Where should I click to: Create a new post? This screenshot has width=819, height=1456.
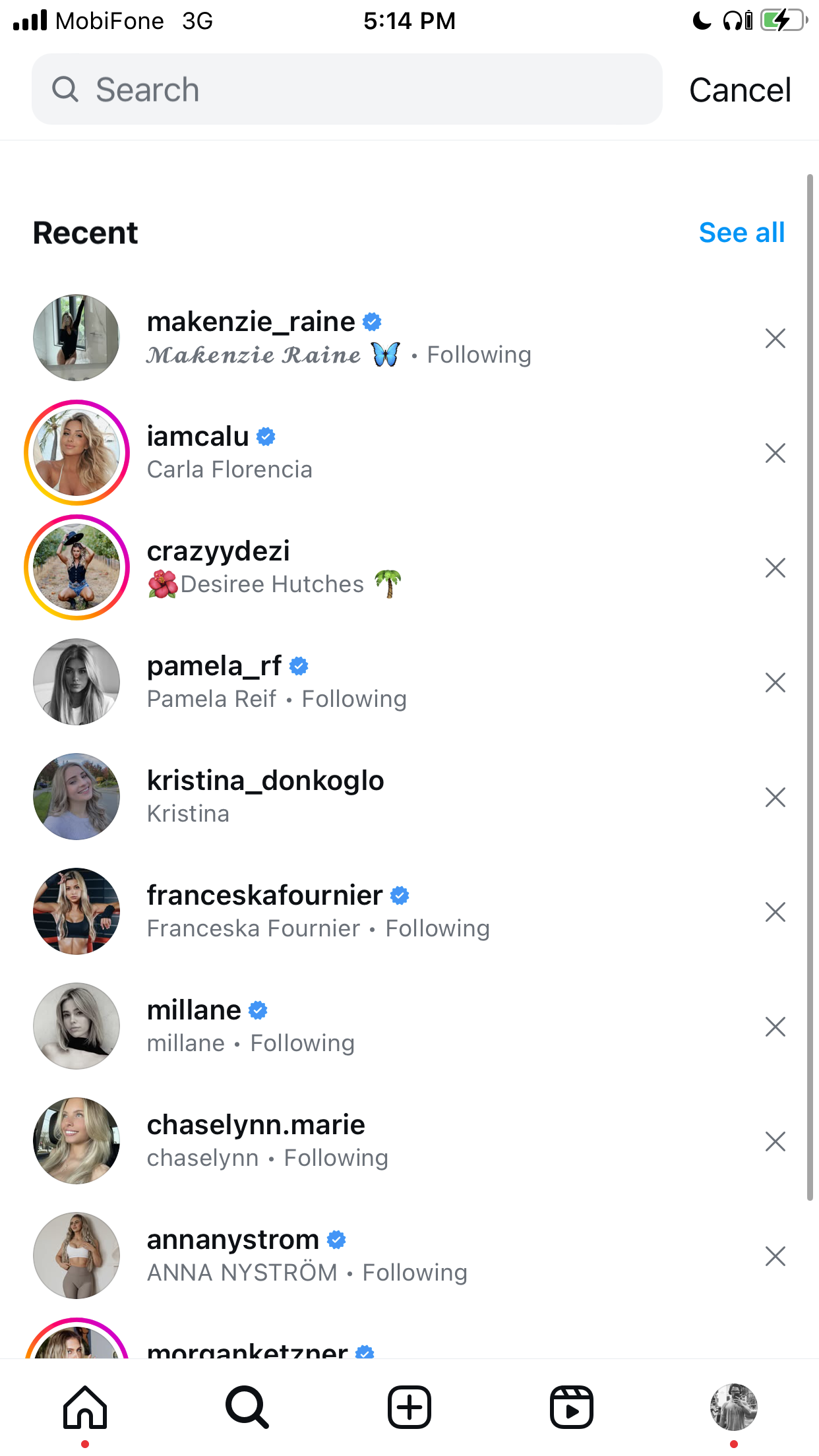409,1407
